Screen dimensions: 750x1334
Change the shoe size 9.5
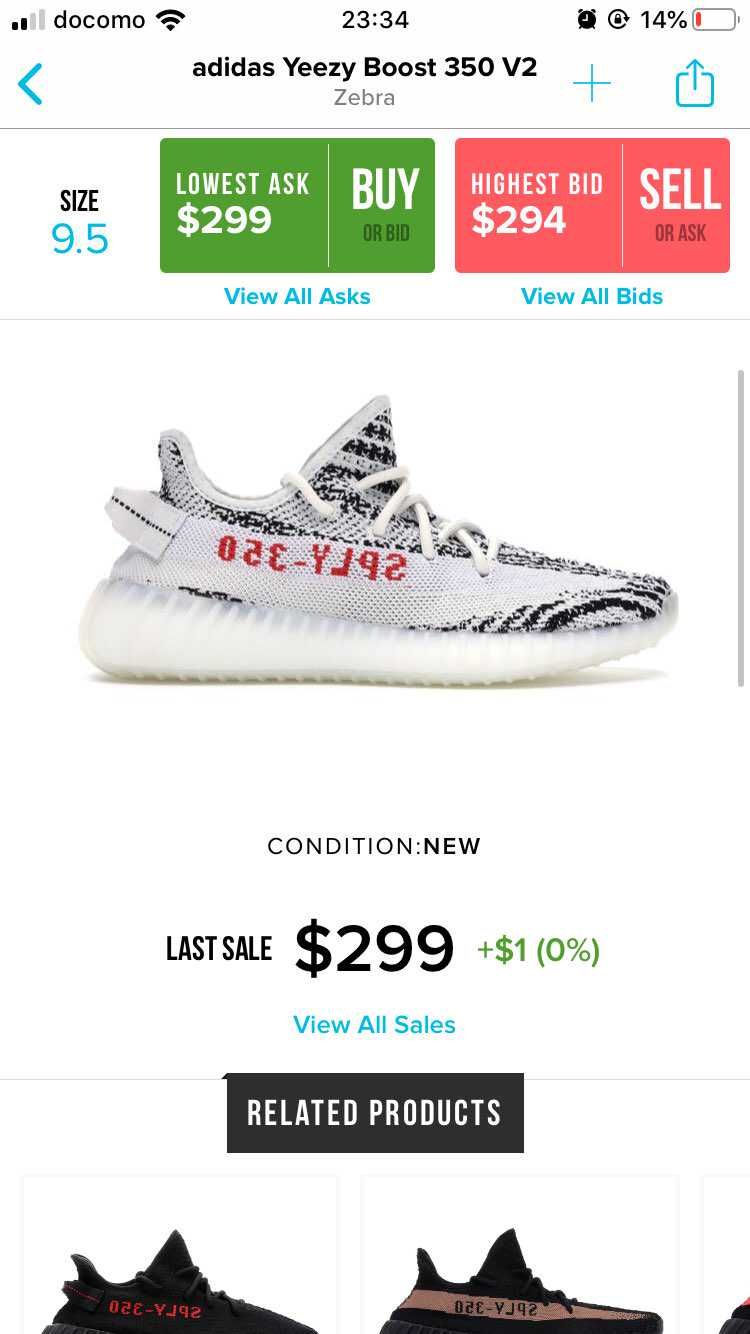click(79, 222)
